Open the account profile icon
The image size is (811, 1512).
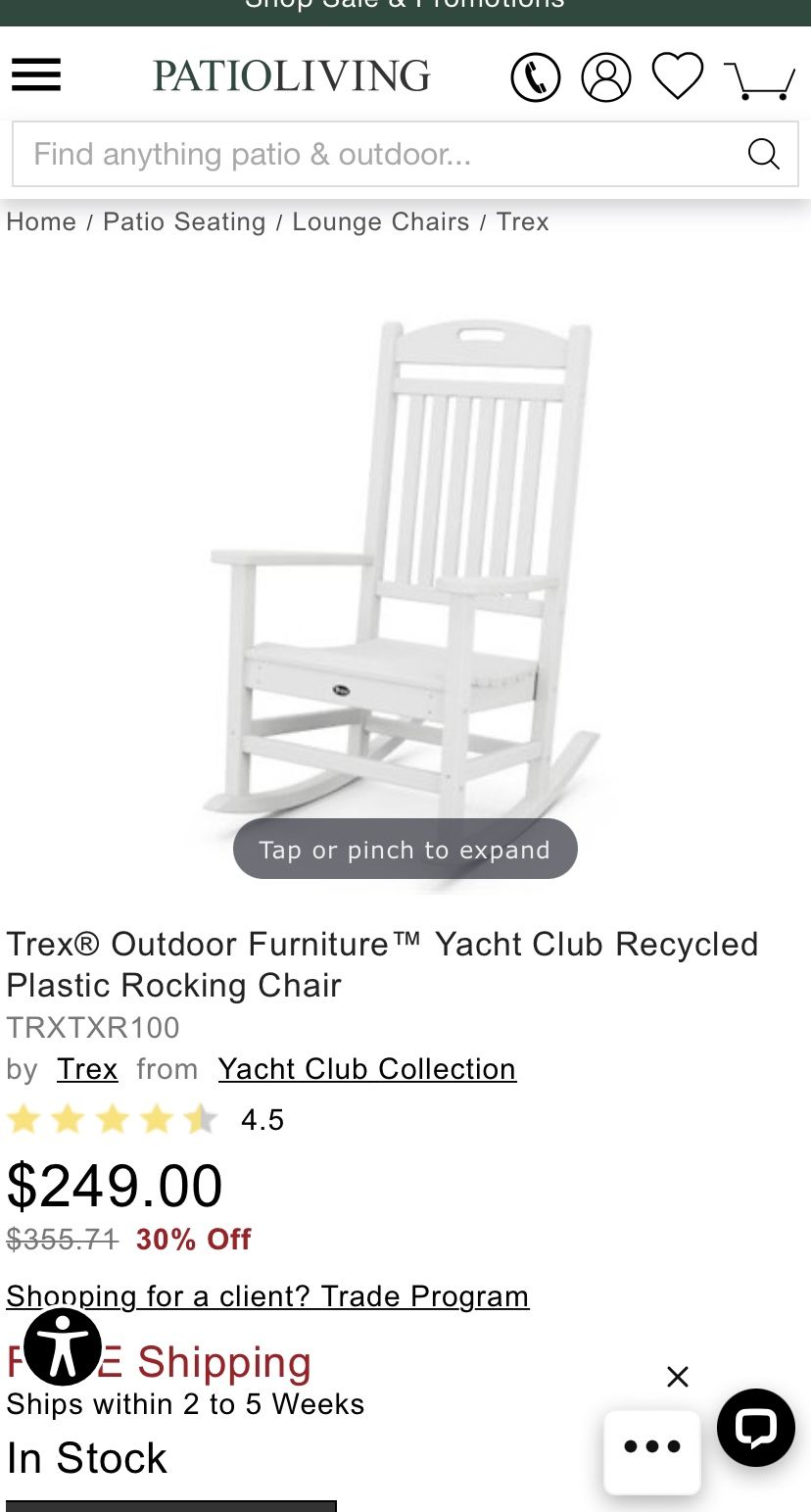(x=606, y=77)
